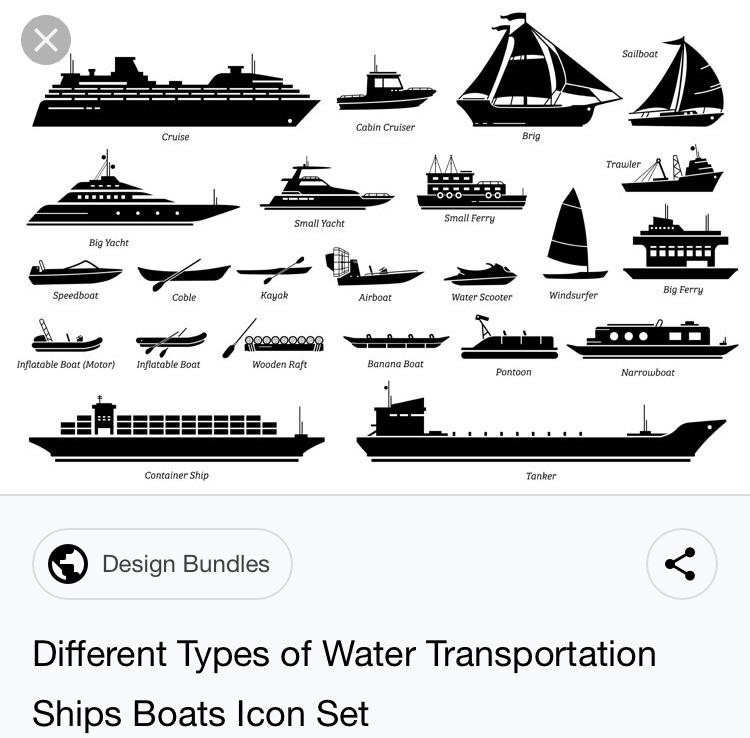Close the image viewer
750x738 pixels.
point(46,41)
